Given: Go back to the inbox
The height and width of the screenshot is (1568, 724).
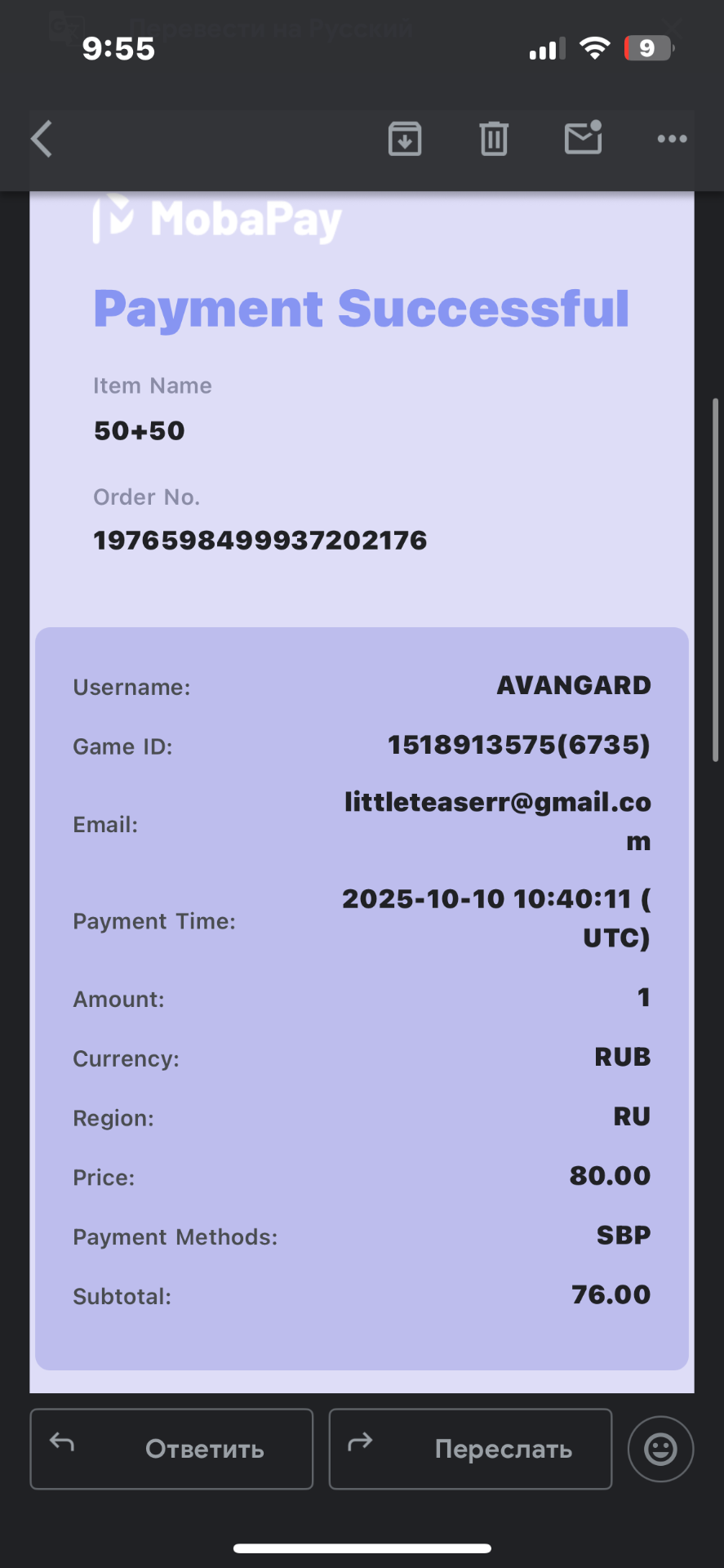Looking at the screenshot, I should pyautogui.click(x=42, y=139).
